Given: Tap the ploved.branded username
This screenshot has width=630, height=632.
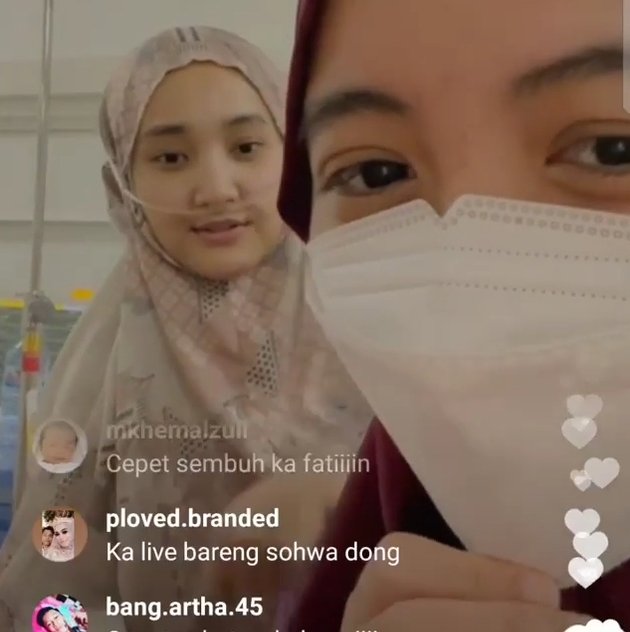Looking at the screenshot, I should (x=192, y=519).
